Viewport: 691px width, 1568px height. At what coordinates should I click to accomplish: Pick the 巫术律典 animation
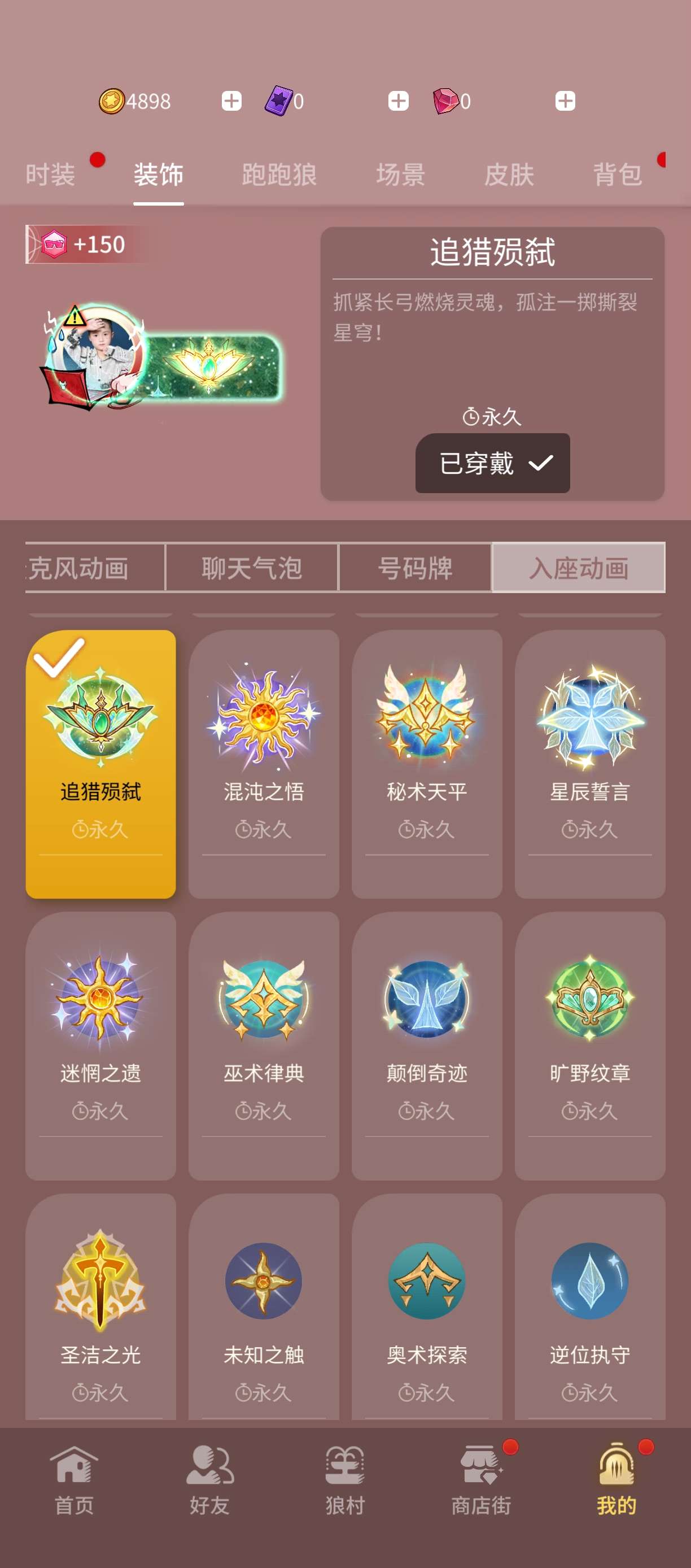264,1046
